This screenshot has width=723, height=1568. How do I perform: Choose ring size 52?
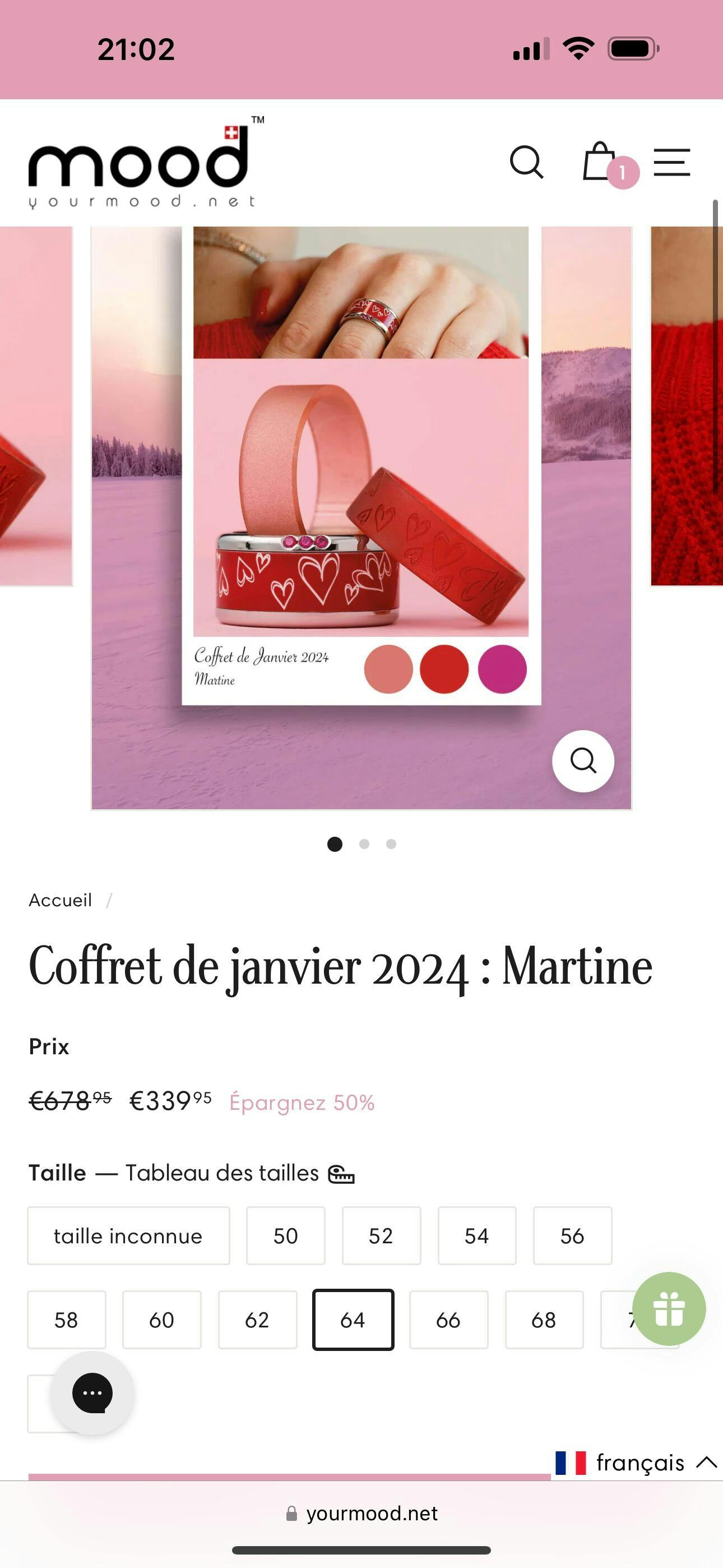click(381, 1235)
